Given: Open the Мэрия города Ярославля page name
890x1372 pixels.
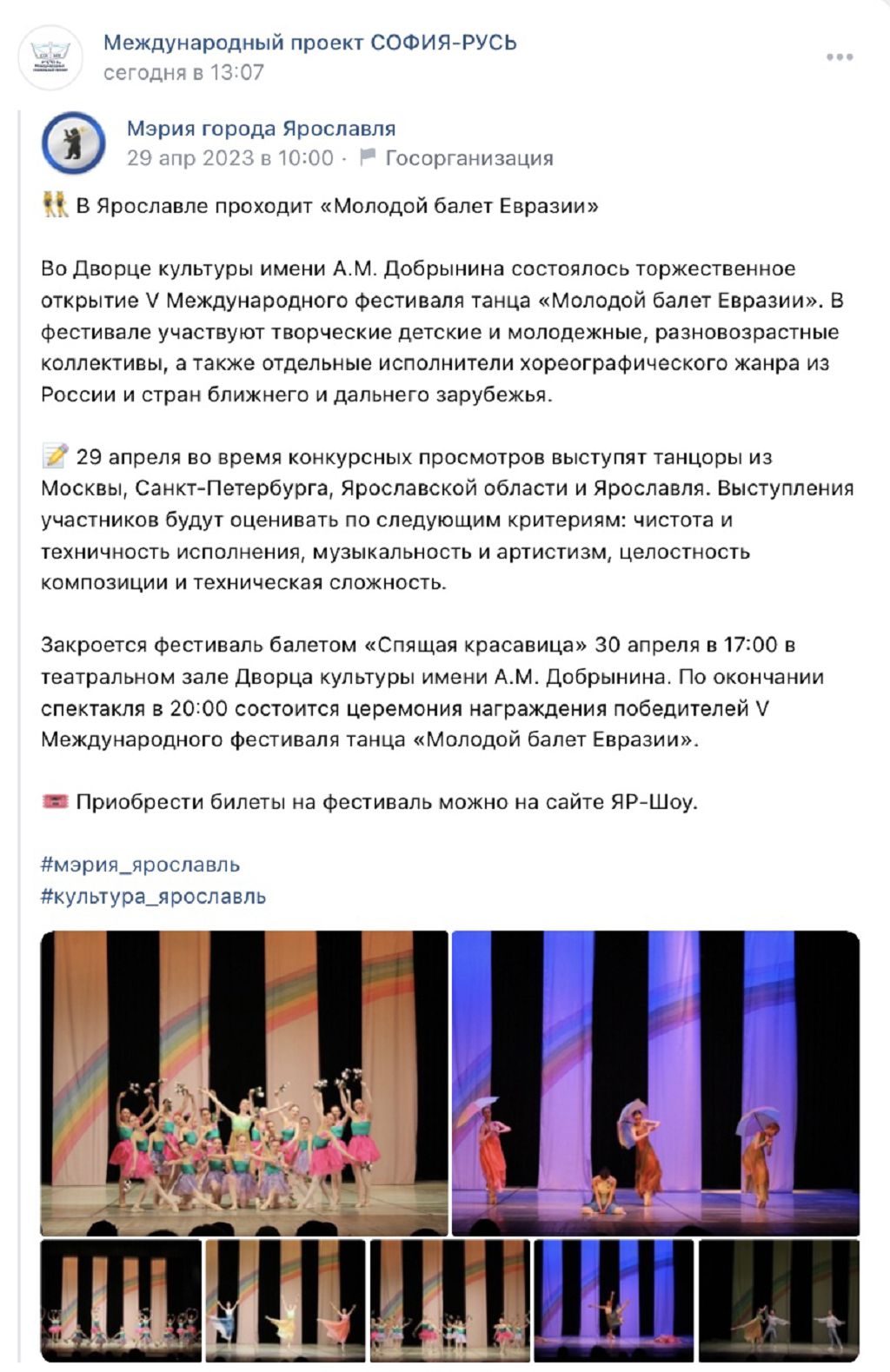Looking at the screenshot, I should coord(261,129).
